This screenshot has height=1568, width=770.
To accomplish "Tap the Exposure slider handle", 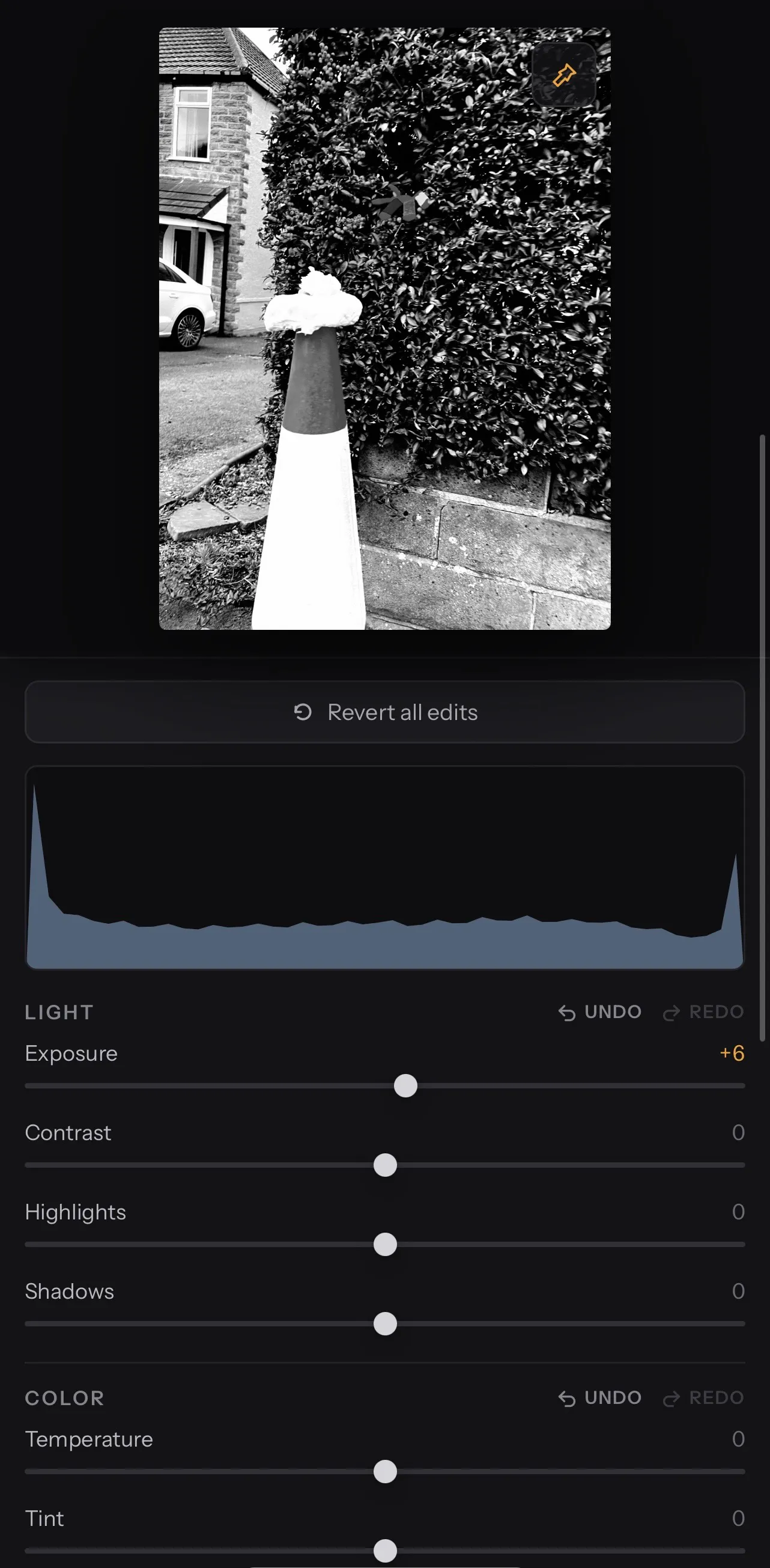I will pos(405,1085).
